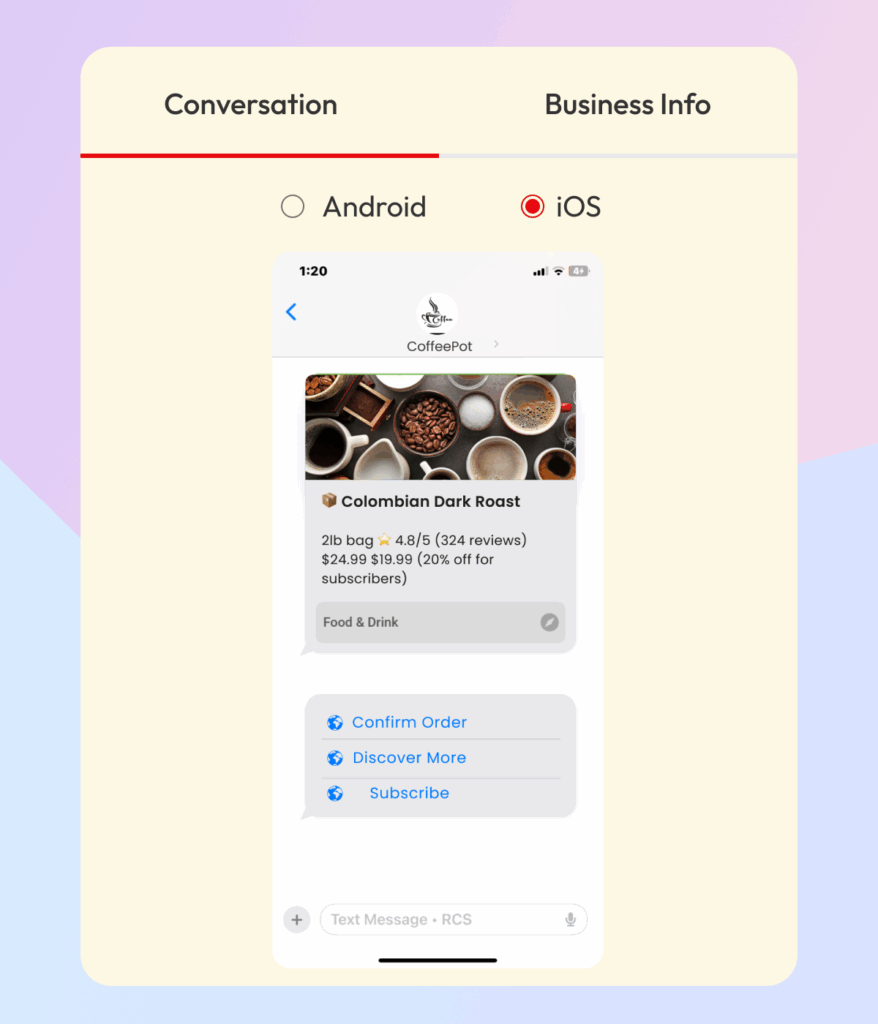Focus the Text Message RCS field
The image size is (878, 1024).
coord(440,919)
